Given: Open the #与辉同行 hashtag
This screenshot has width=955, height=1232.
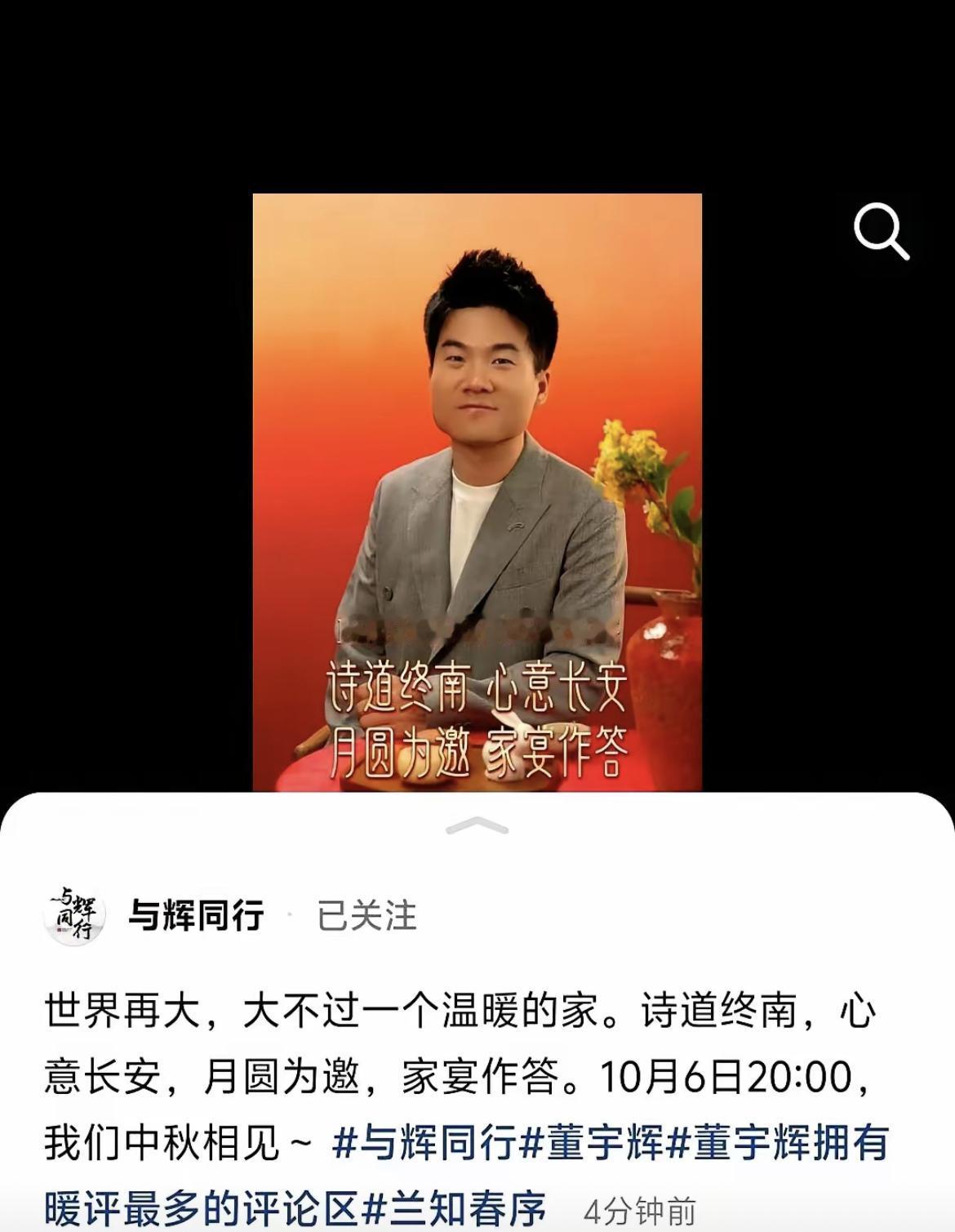Looking at the screenshot, I should [424, 1143].
